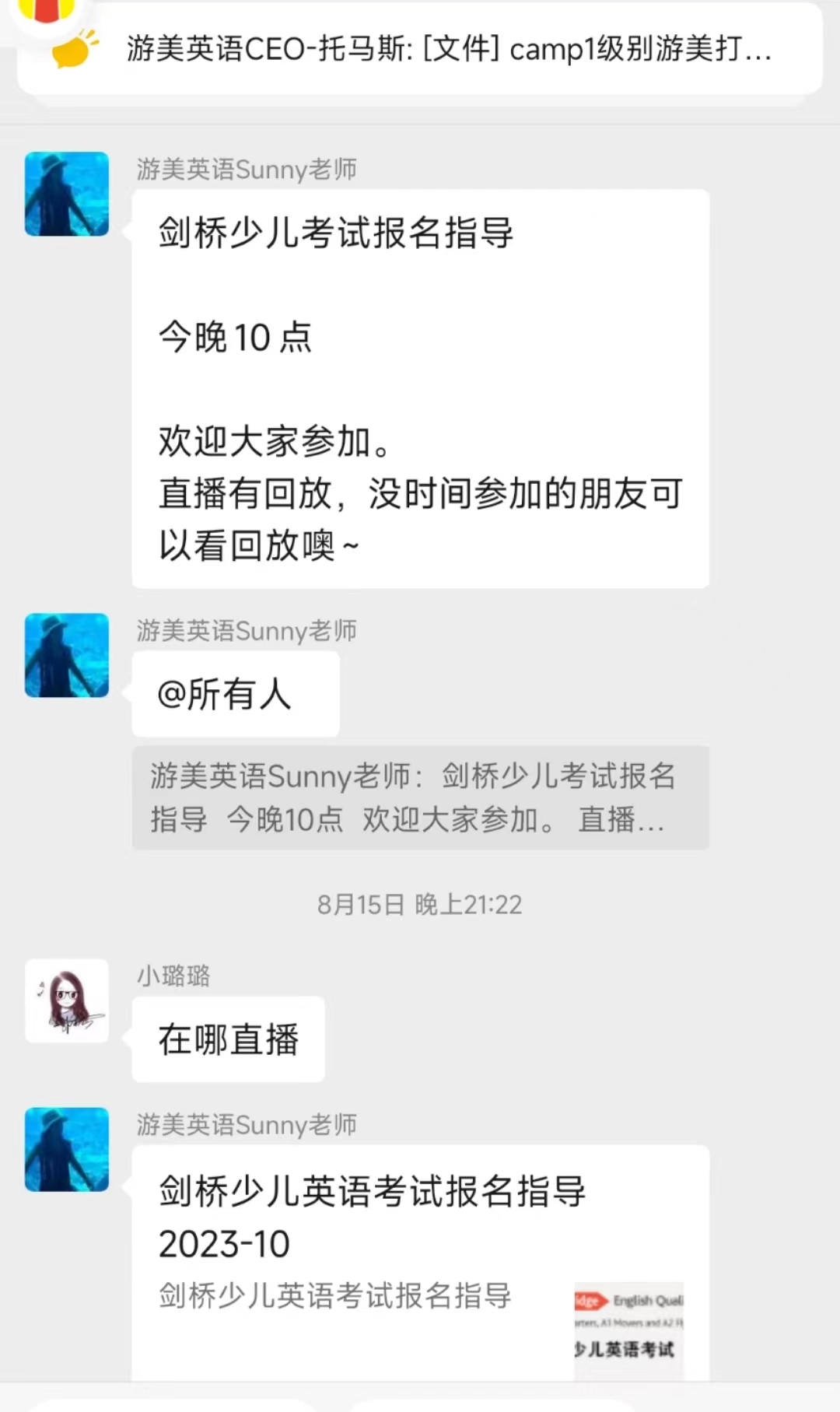Viewport: 840px width, 1412px height.
Task: View 小璐璐's profile avatar
Action: (67, 1000)
